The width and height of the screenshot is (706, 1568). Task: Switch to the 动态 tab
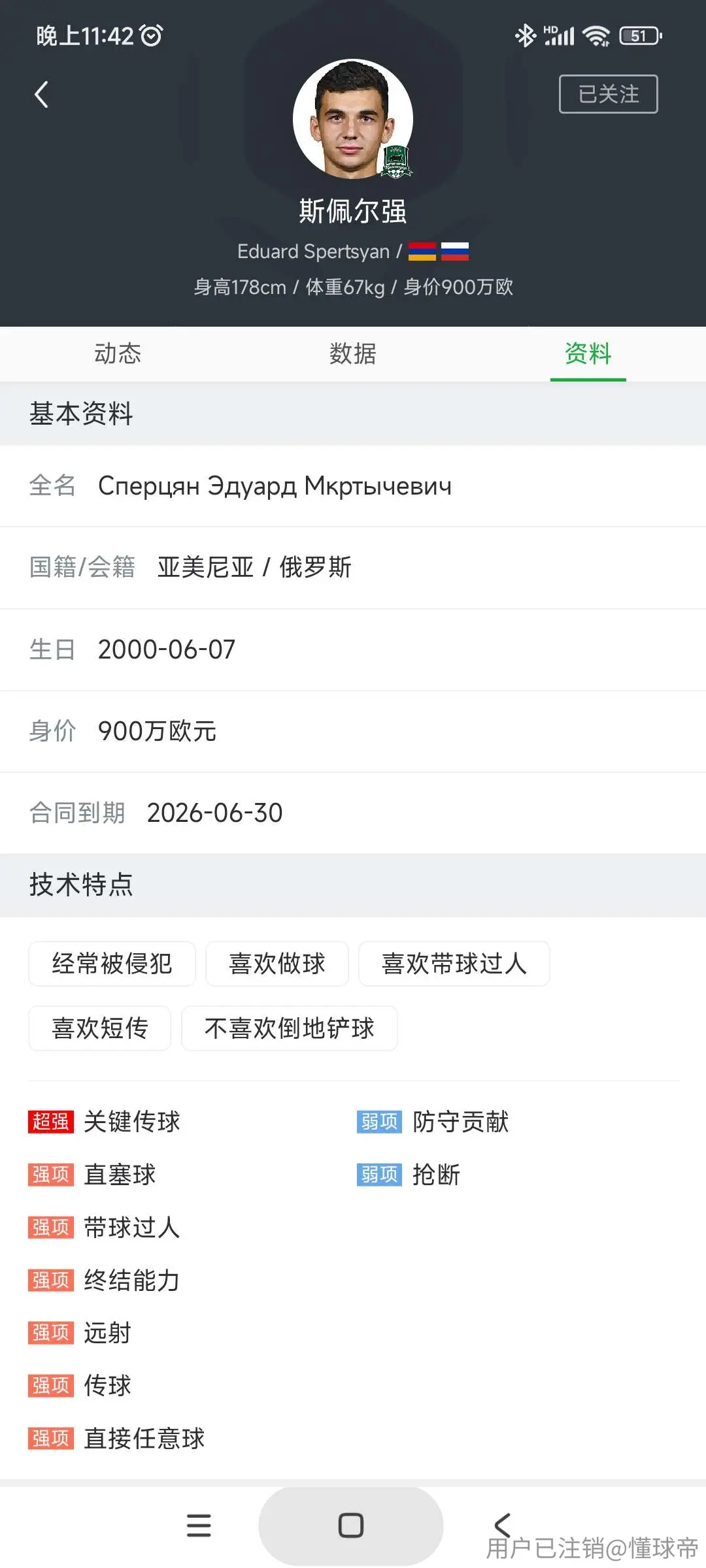(x=118, y=353)
